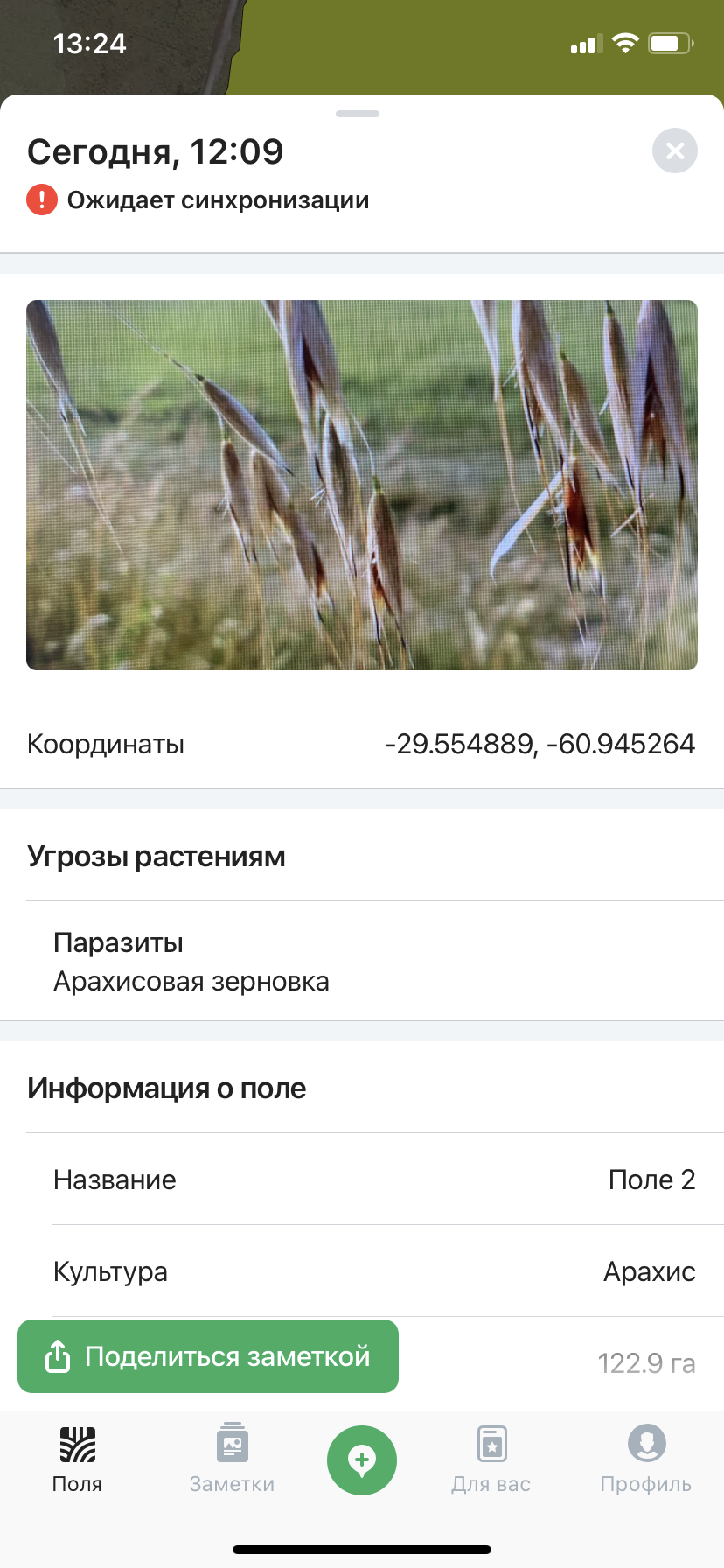Viewport: 724px width, 1568px height.
Task: Close the note details sheet
Action: [x=675, y=150]
